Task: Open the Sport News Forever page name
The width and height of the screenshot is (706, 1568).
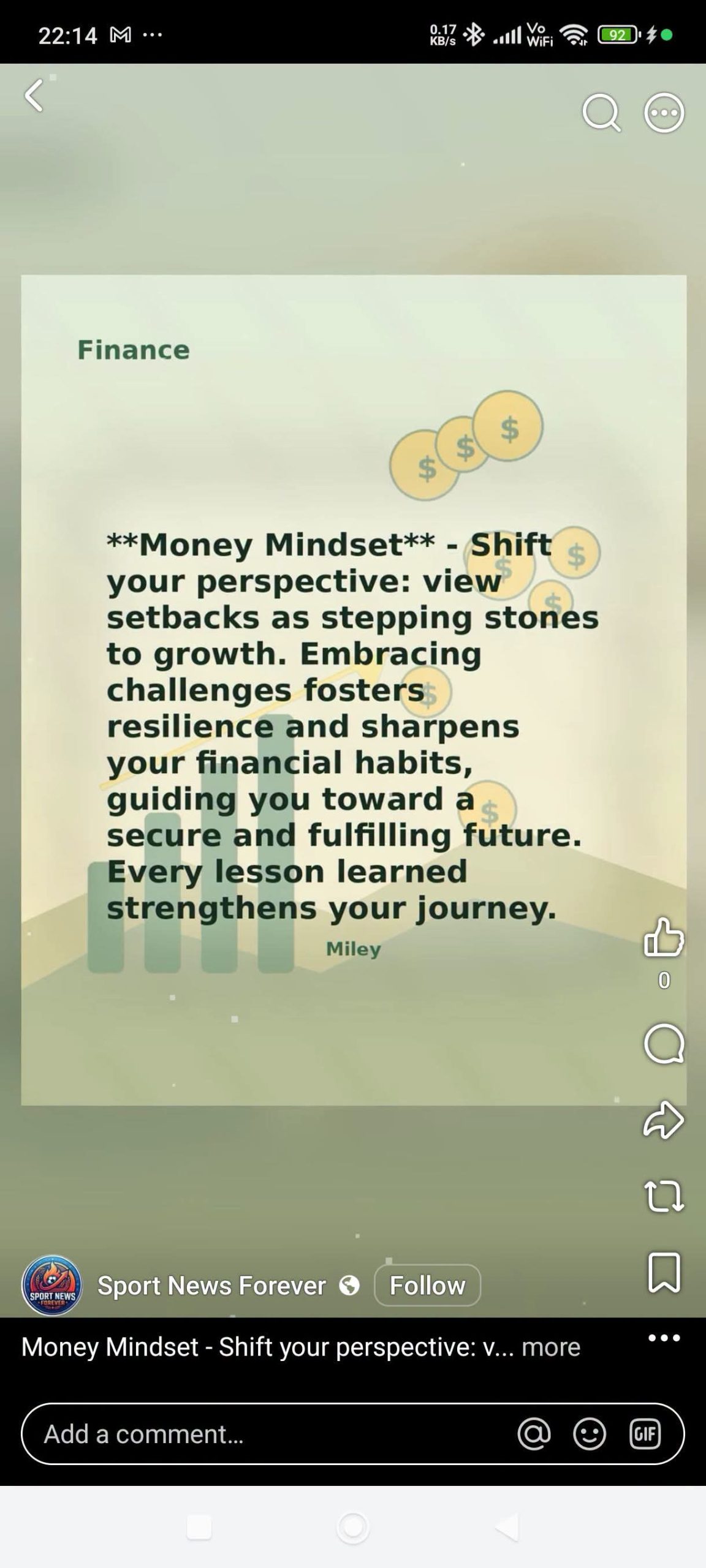Action: (211, 1285)
